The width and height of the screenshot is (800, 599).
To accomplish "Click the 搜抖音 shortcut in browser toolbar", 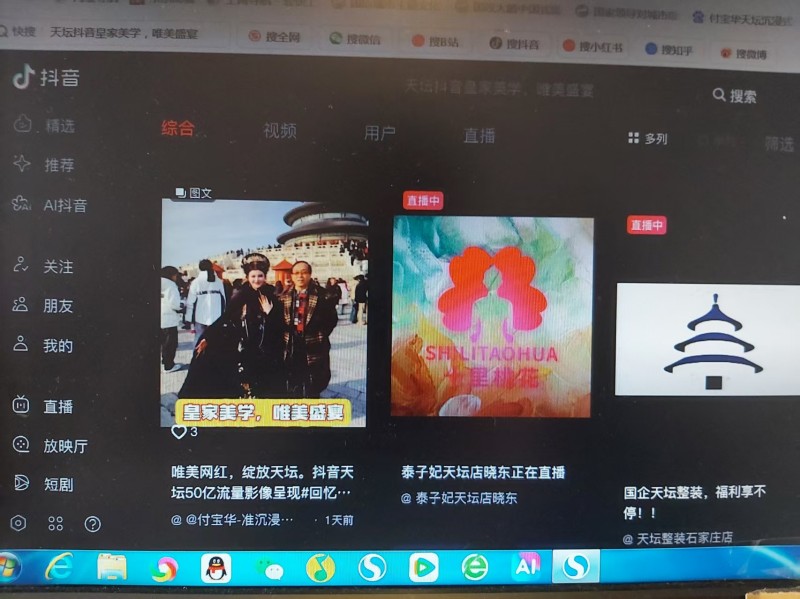I will coord(515,44).
